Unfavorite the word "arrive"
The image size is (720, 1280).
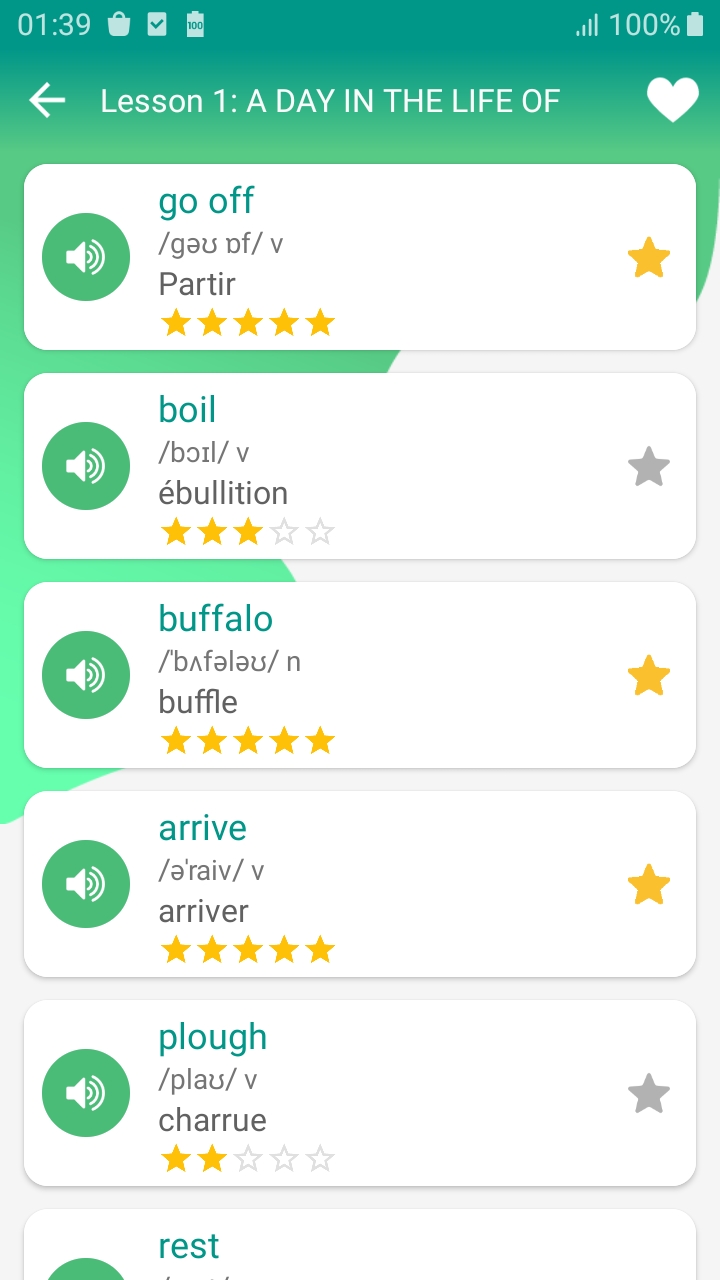pyautogui.click(x=648, y=885)
